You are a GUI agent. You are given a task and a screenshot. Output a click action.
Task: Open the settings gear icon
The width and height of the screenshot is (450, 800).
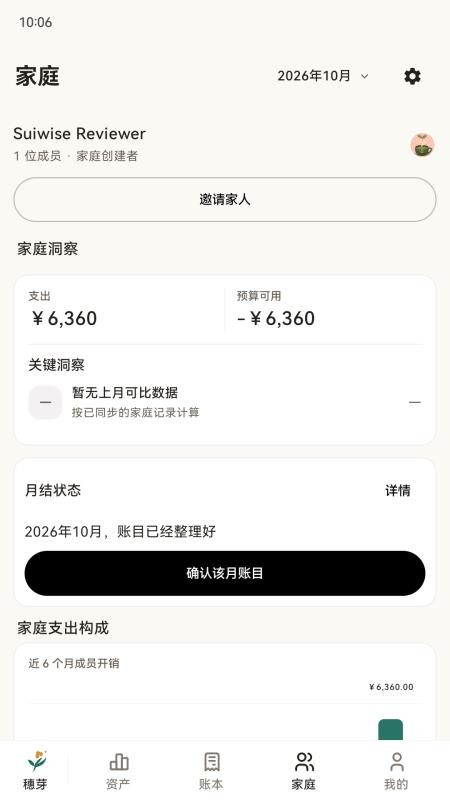pos(412,76)
